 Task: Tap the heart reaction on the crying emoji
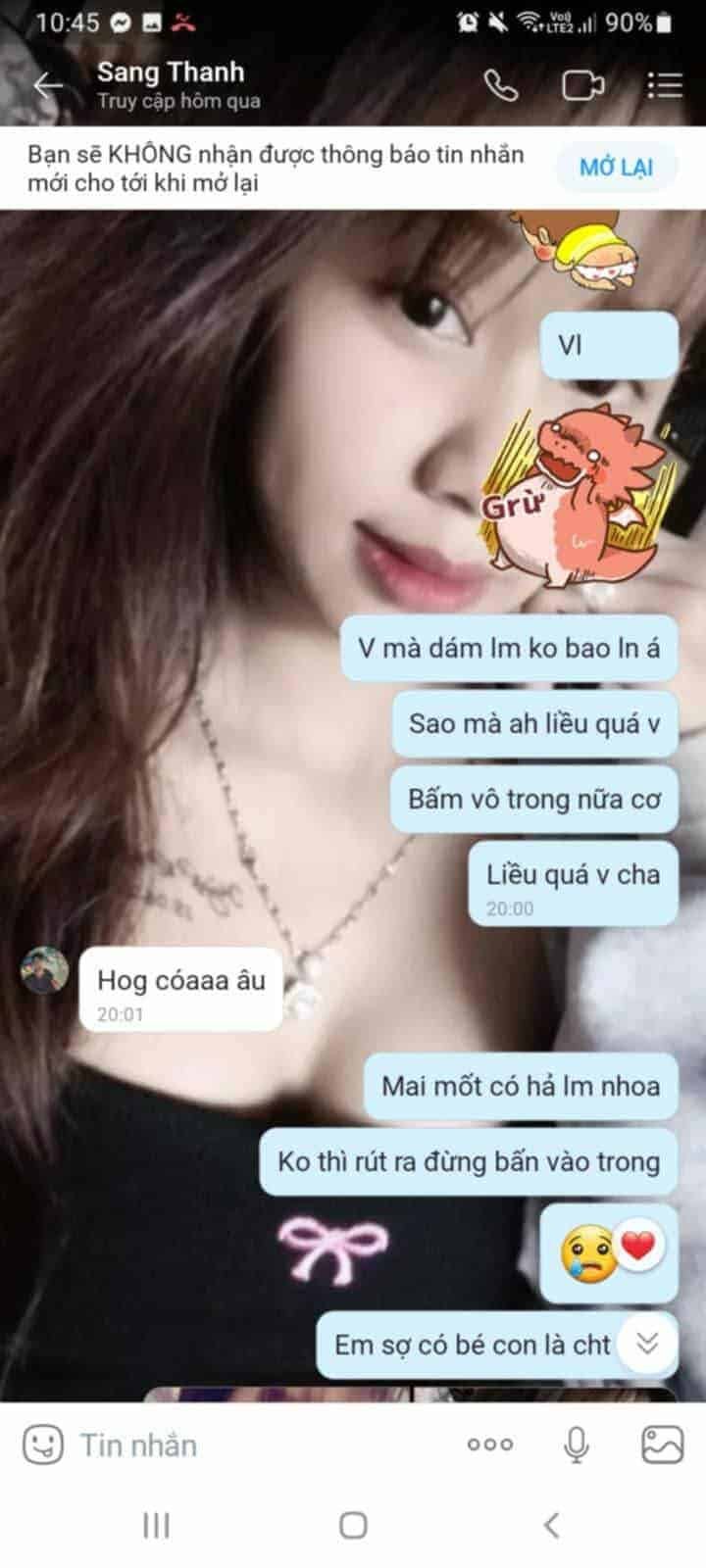[638, 1247]
